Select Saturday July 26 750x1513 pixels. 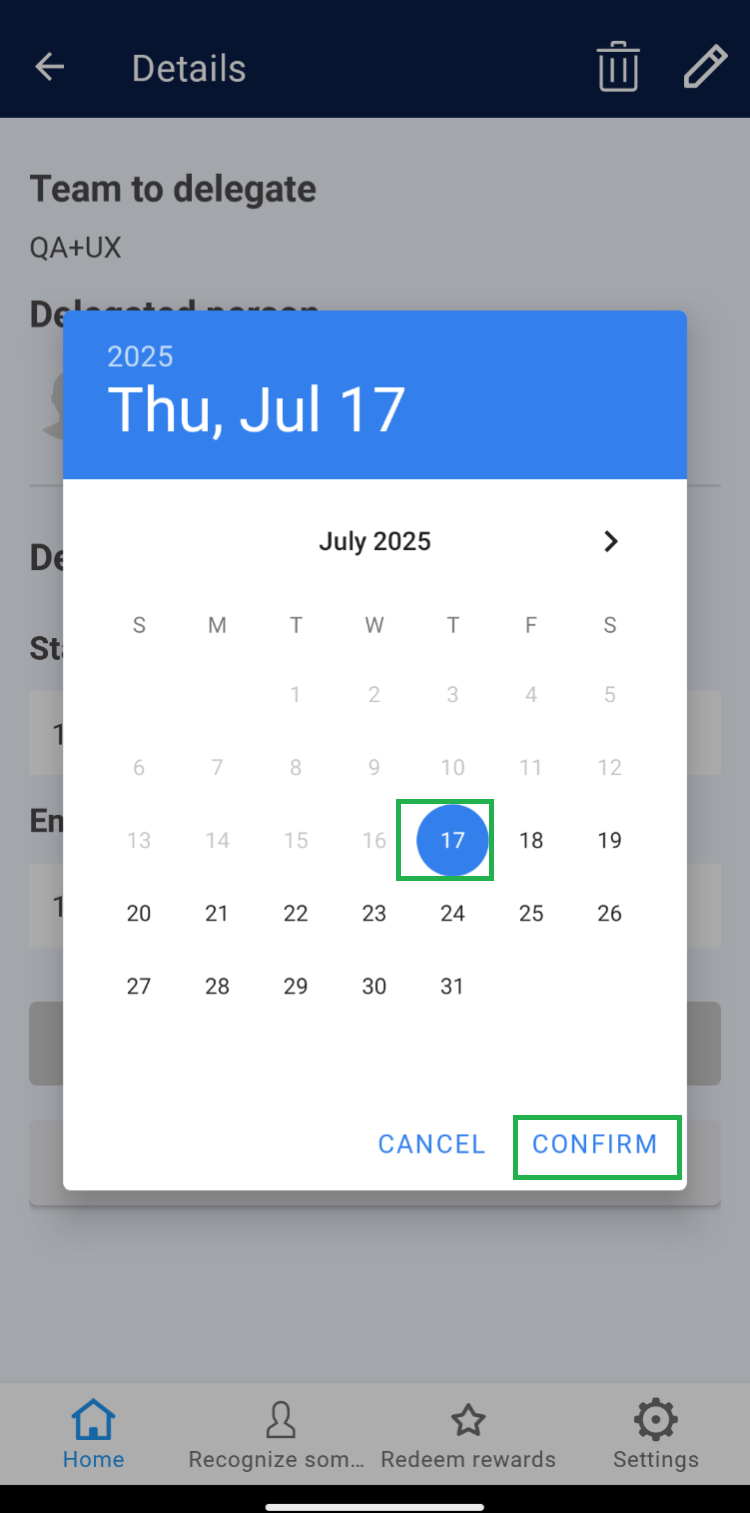coord(609,913)
